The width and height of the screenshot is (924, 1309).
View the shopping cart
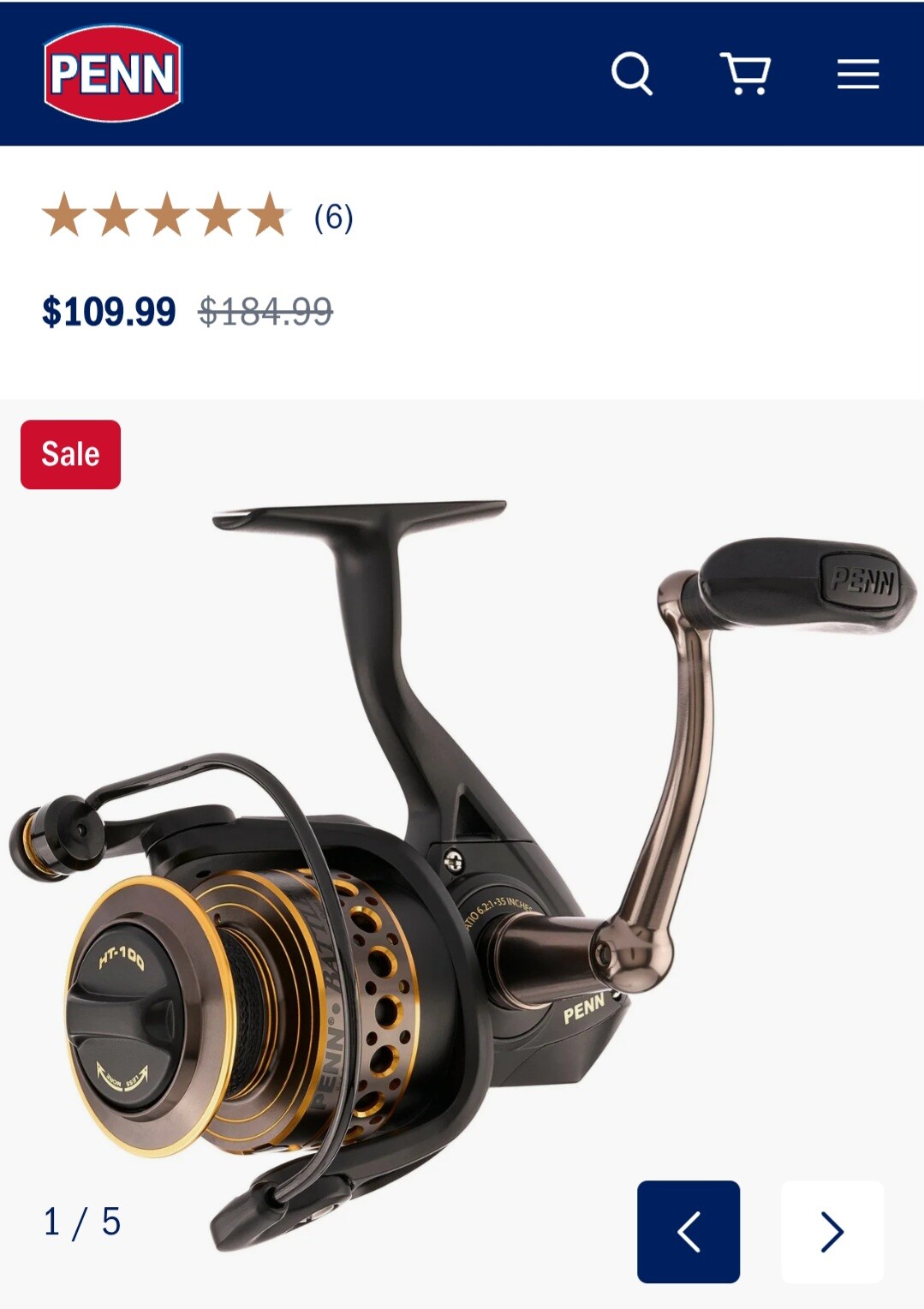point(746,74)
